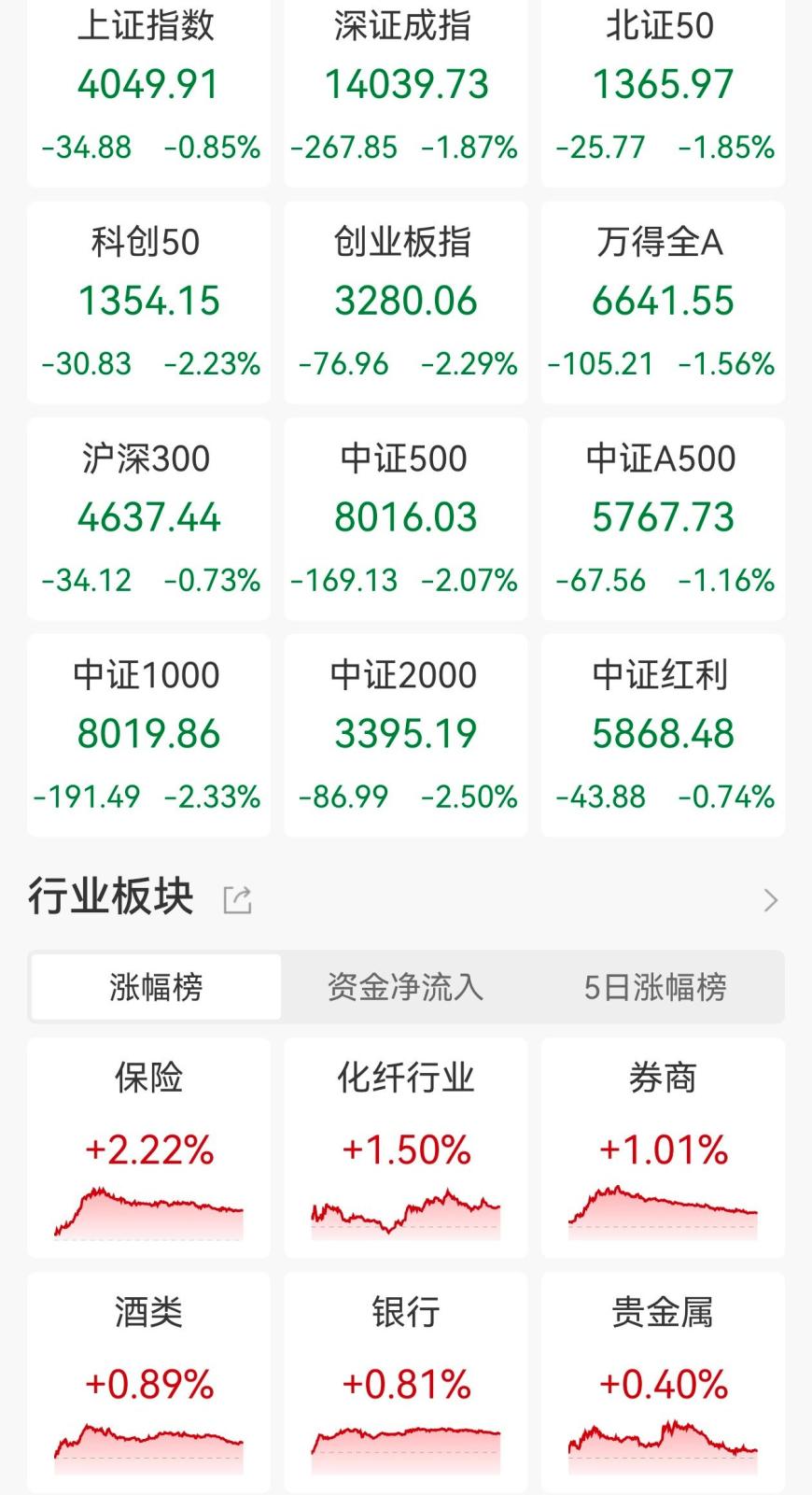View 创业板指 index details

pos(405,302)
